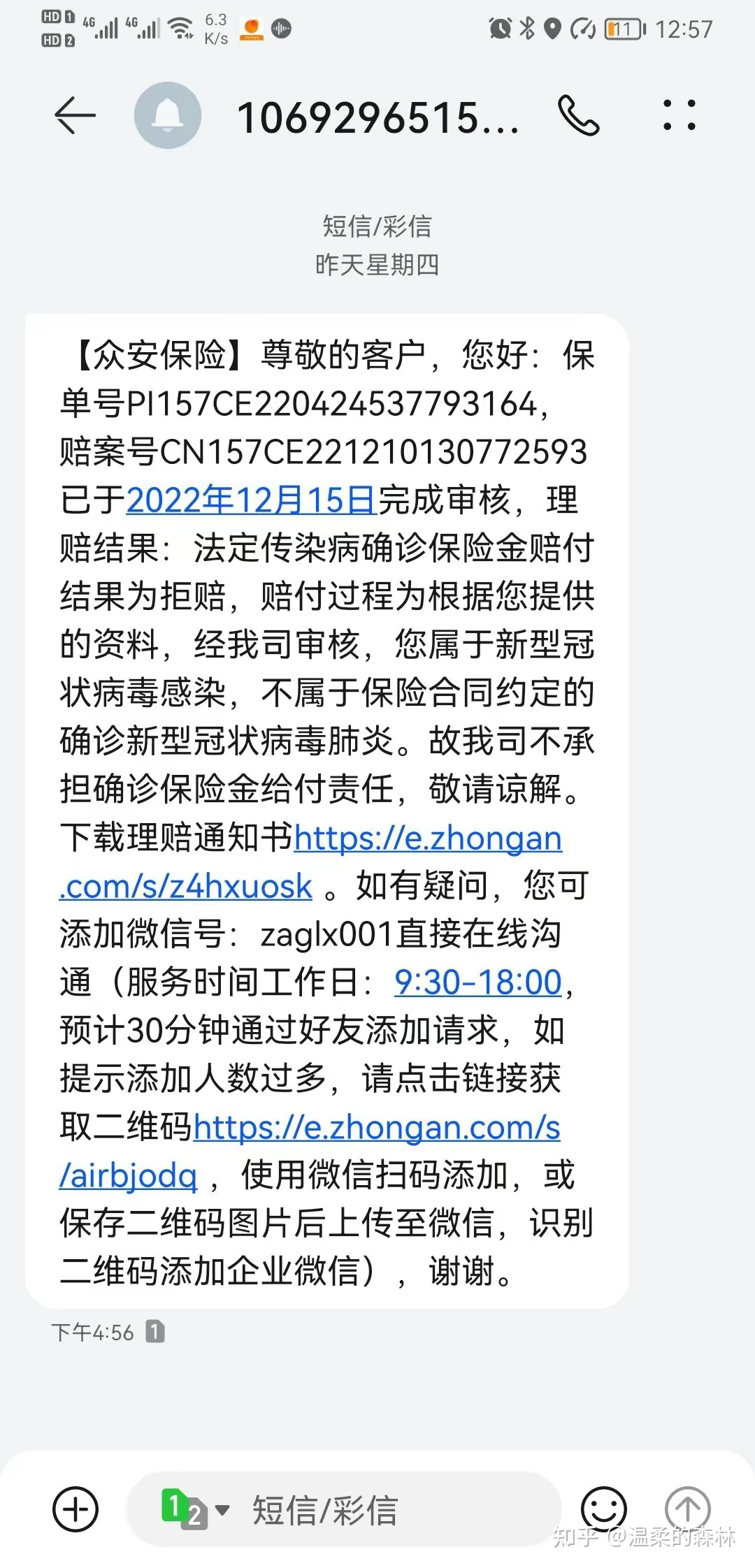Open the 2022年12月15日 date link

[x=251, y=500]
